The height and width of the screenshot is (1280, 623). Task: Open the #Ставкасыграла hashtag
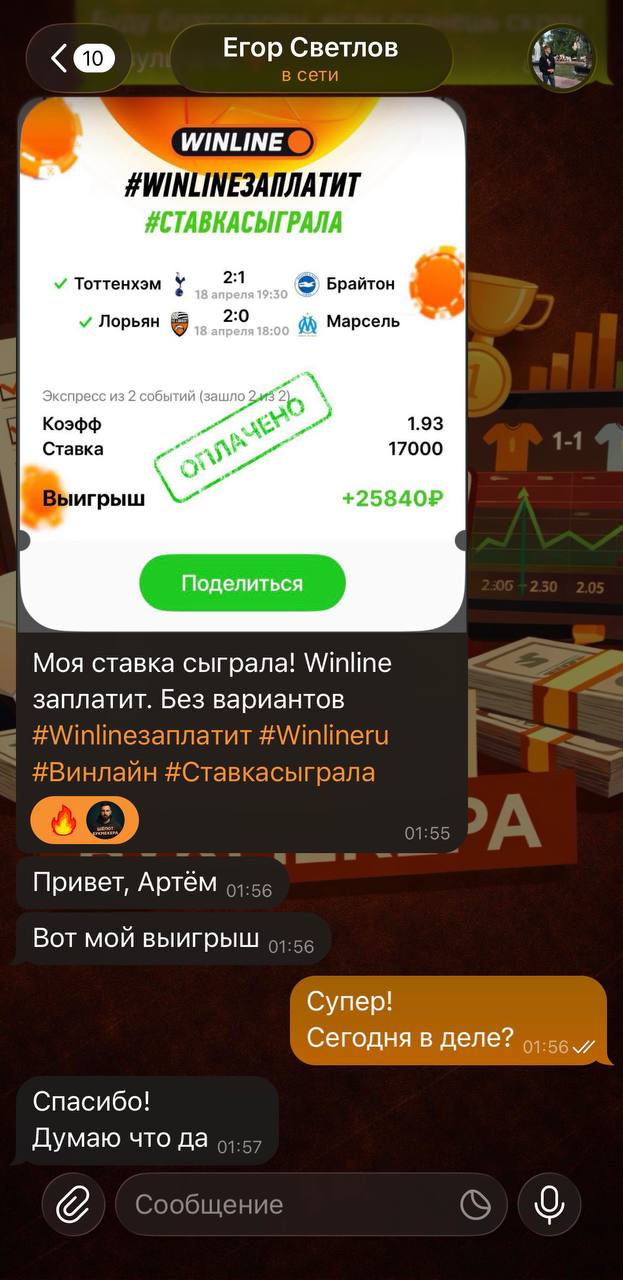pyautogui.click(x=270, y=772)
